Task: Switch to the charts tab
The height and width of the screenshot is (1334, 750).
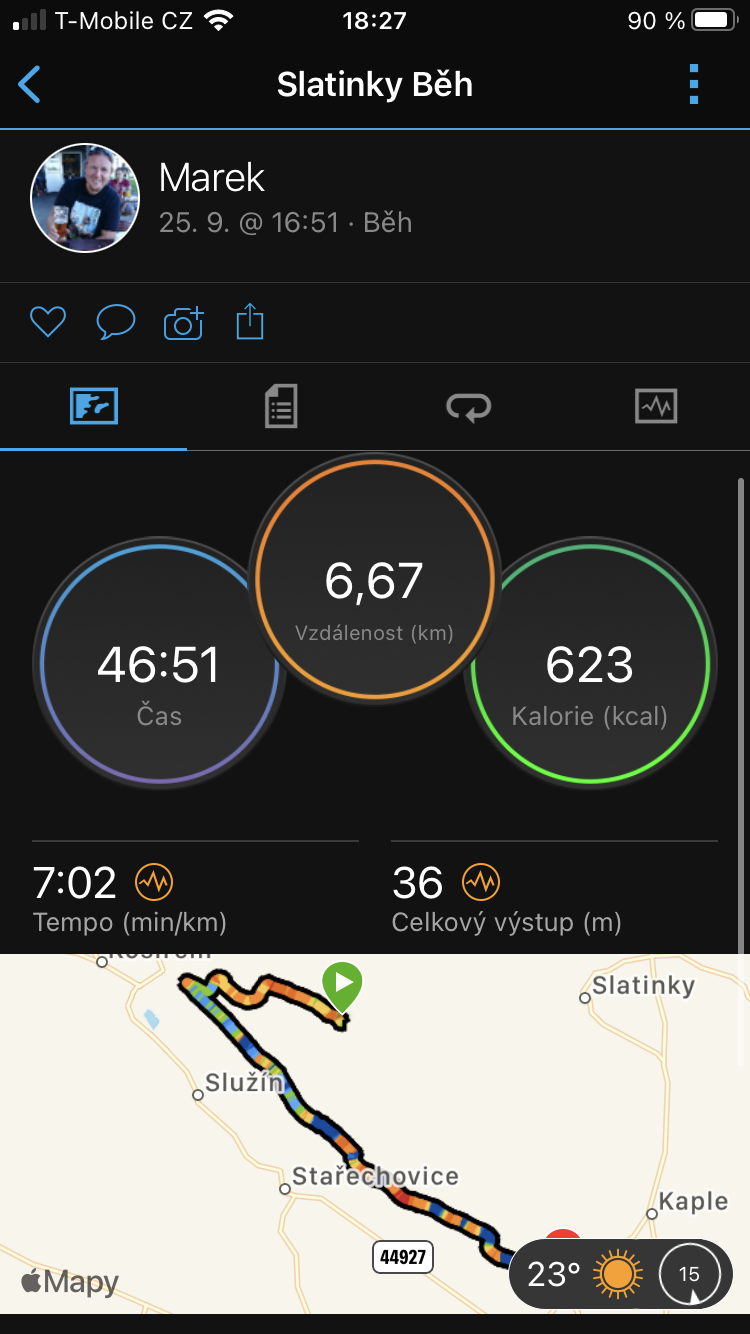Action: coord(656,407)
